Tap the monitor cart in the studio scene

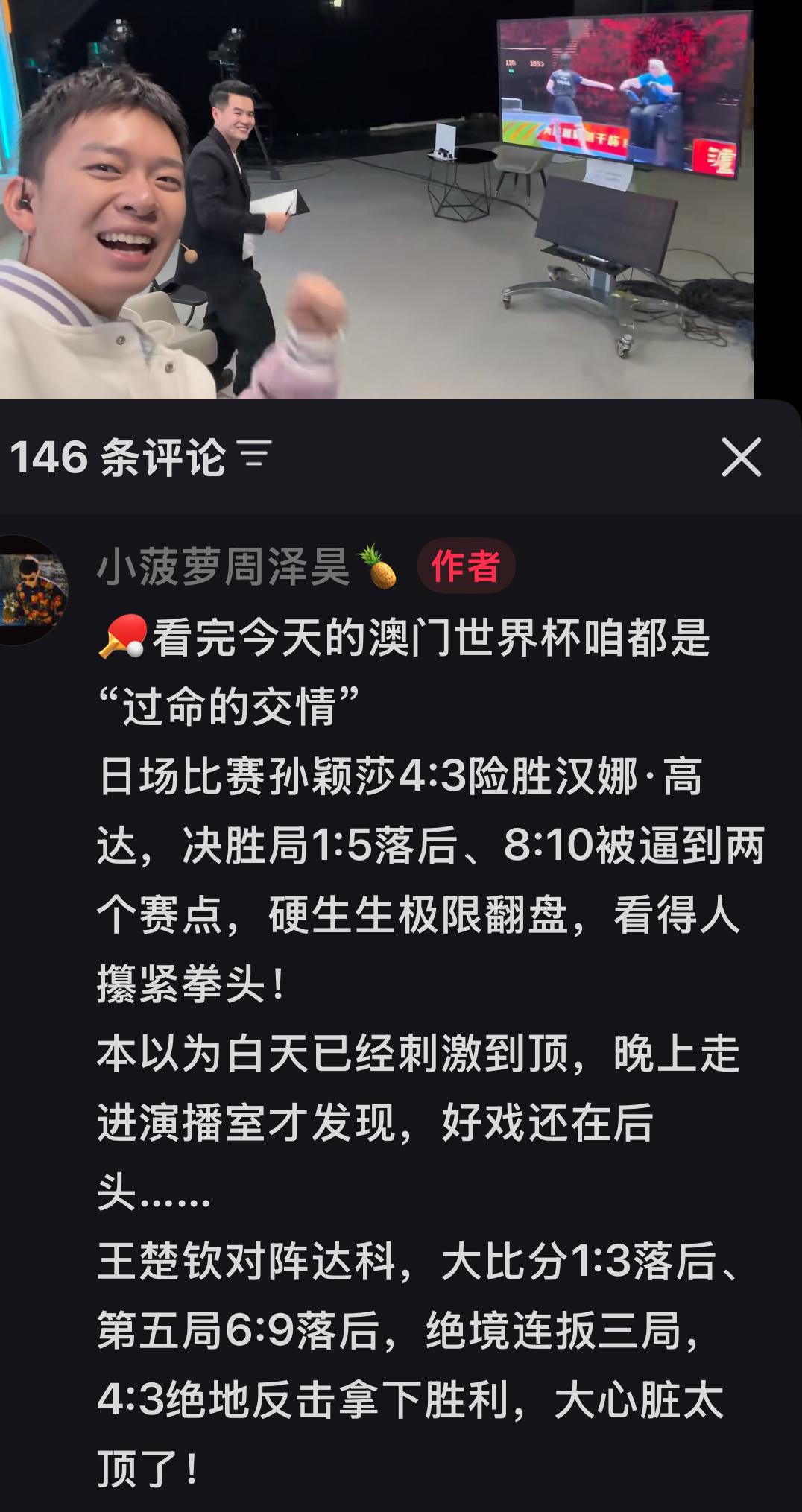[604, 246]
